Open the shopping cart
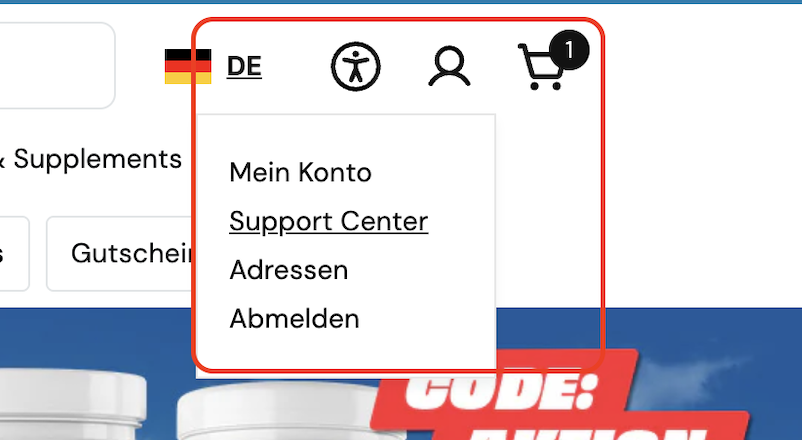802x440 pixels. click(x=543, y=67)
